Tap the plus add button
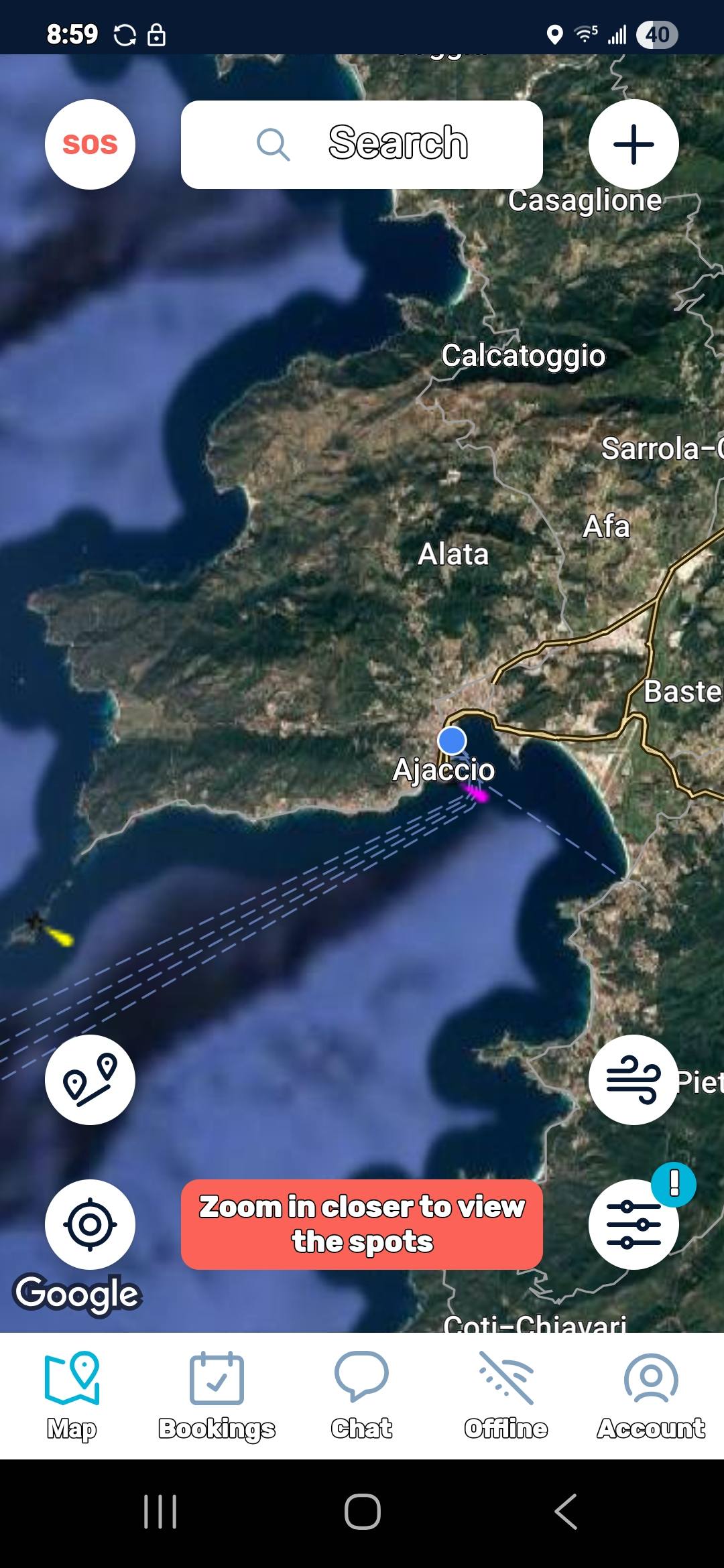Viewport: 724px width, 1568px height. [633, 144]
